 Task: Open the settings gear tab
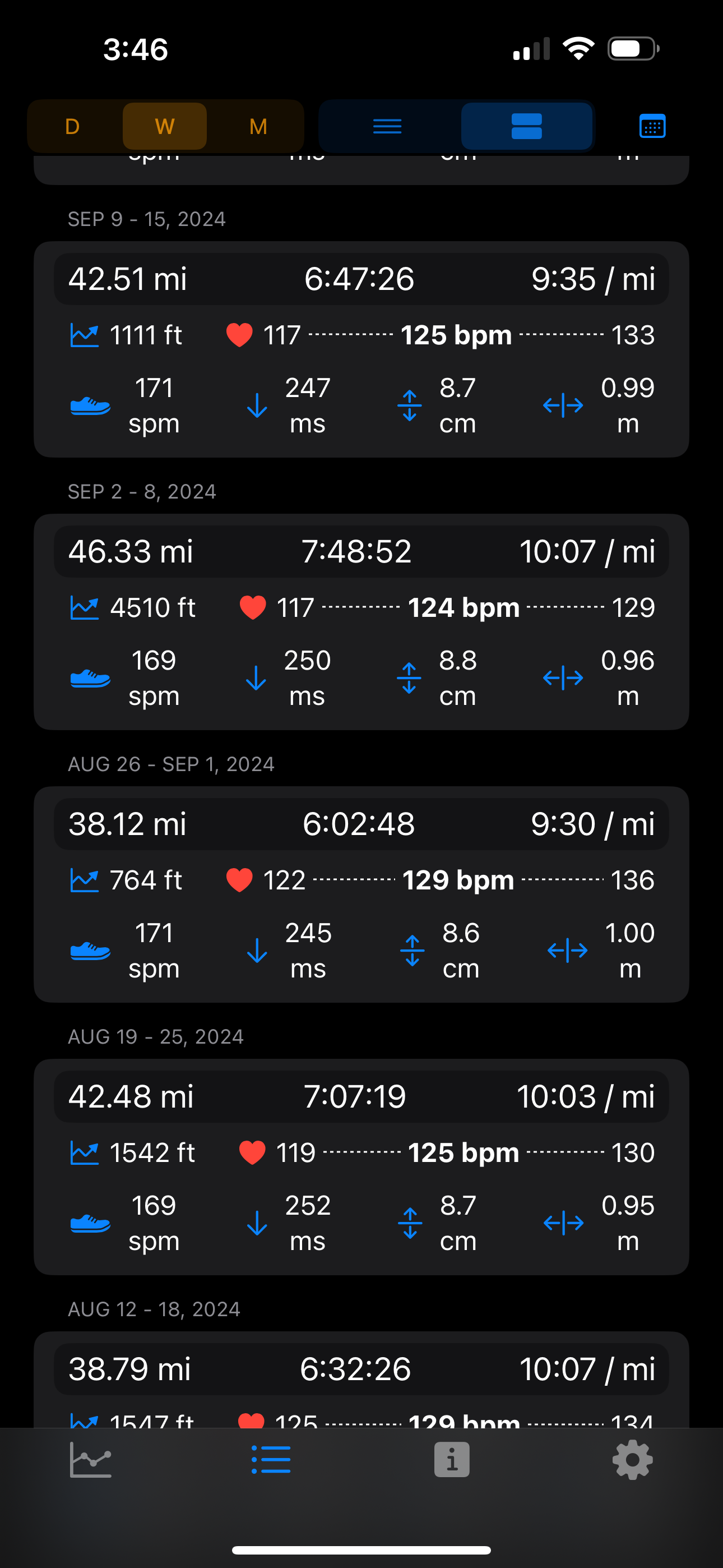click(x=632, y=1460)
